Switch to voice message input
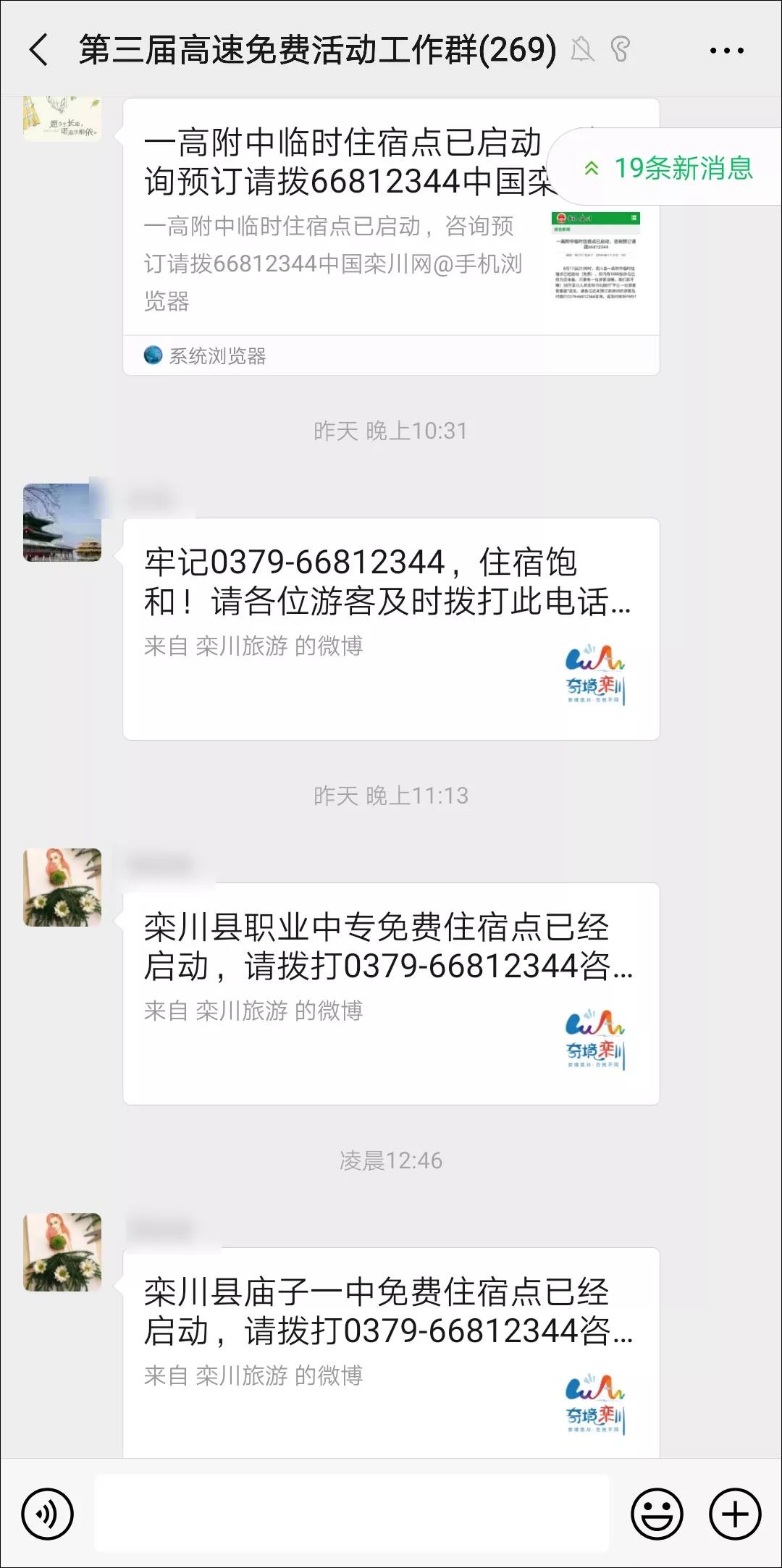Image resolution: width=782 pixels, height=1568 pixels. click(x=48, y=1513)
